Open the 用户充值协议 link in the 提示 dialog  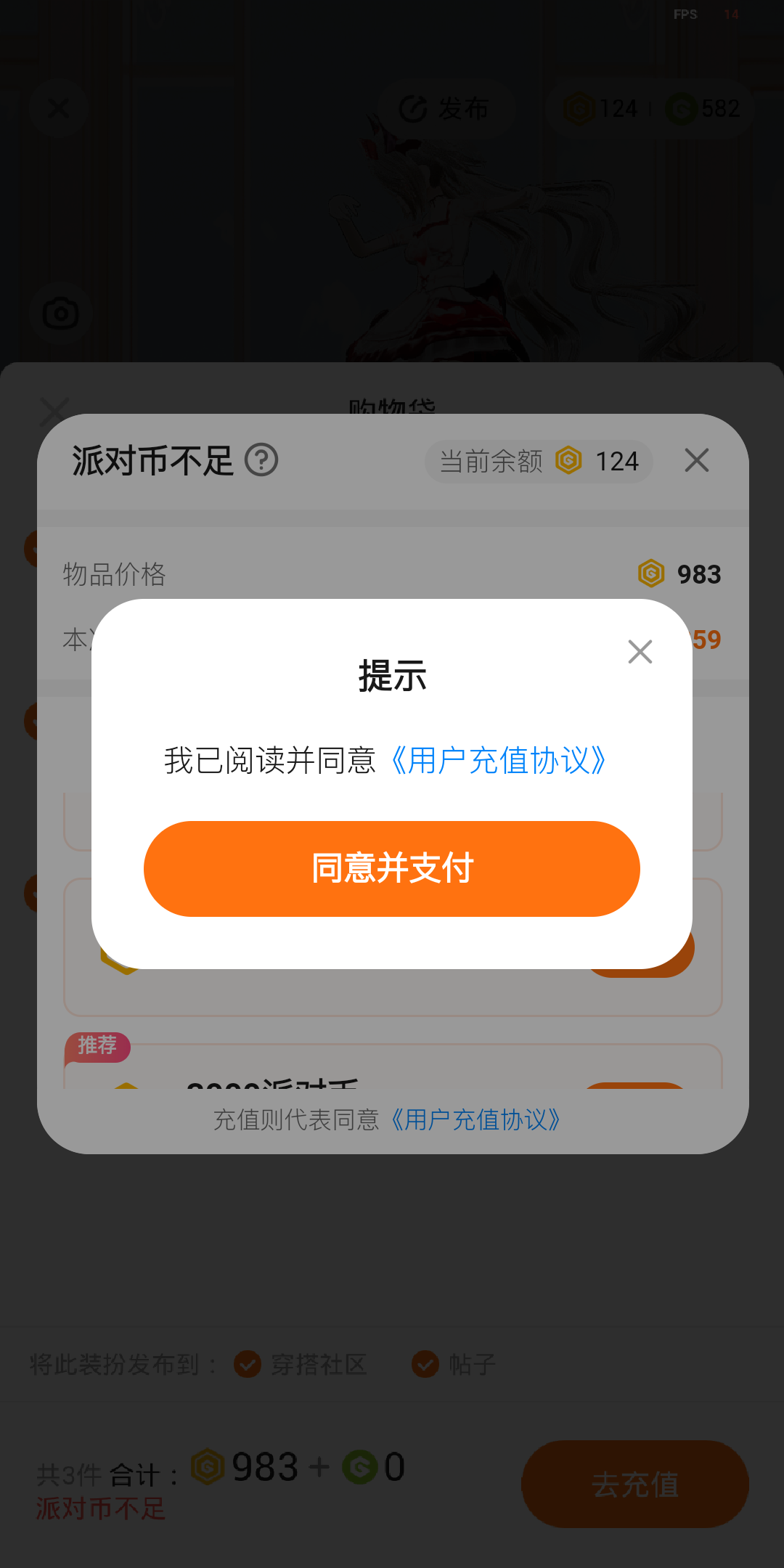point(499,761)
